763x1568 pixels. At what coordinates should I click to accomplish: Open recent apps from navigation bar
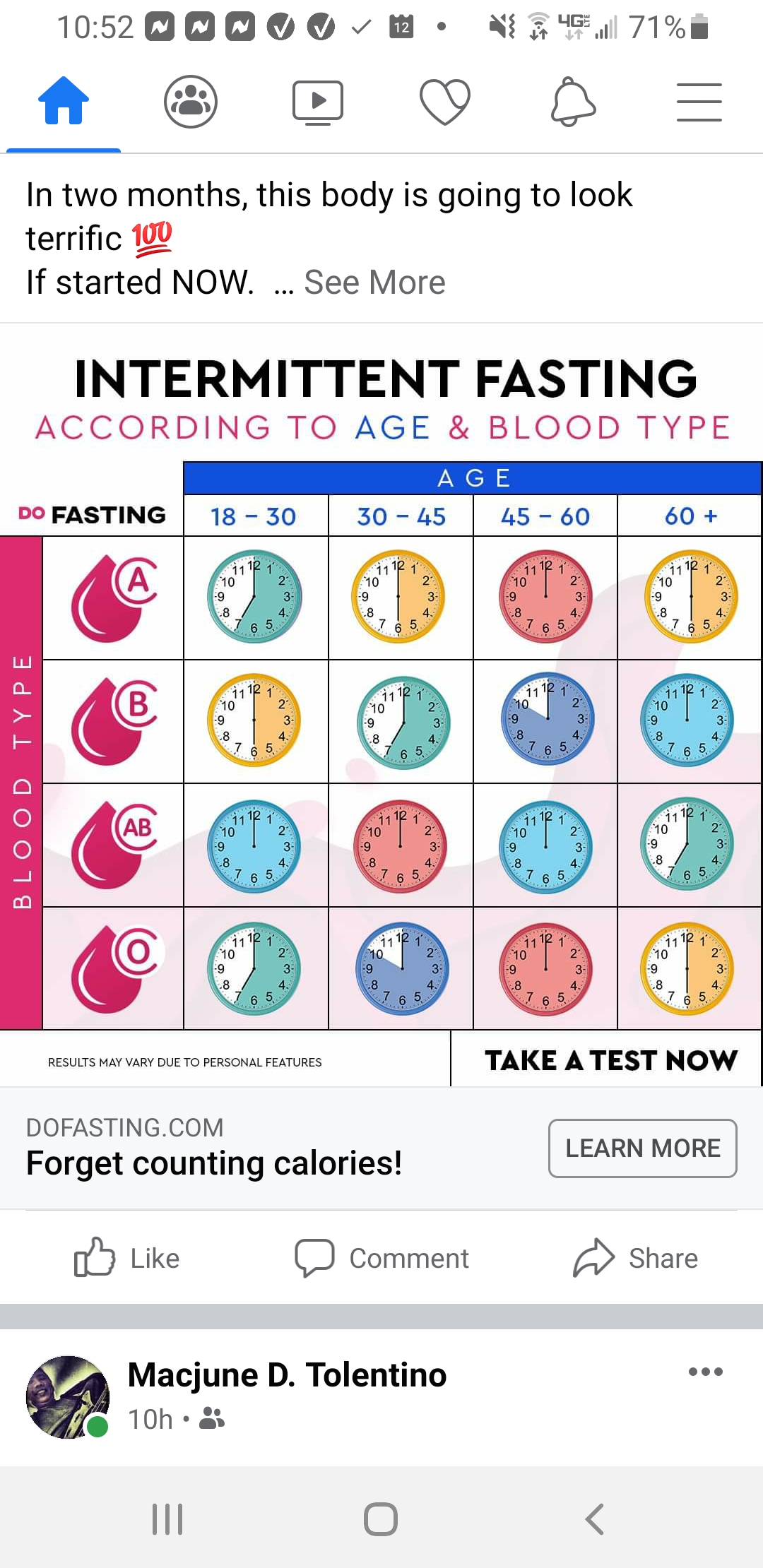tap(168, 1519)
